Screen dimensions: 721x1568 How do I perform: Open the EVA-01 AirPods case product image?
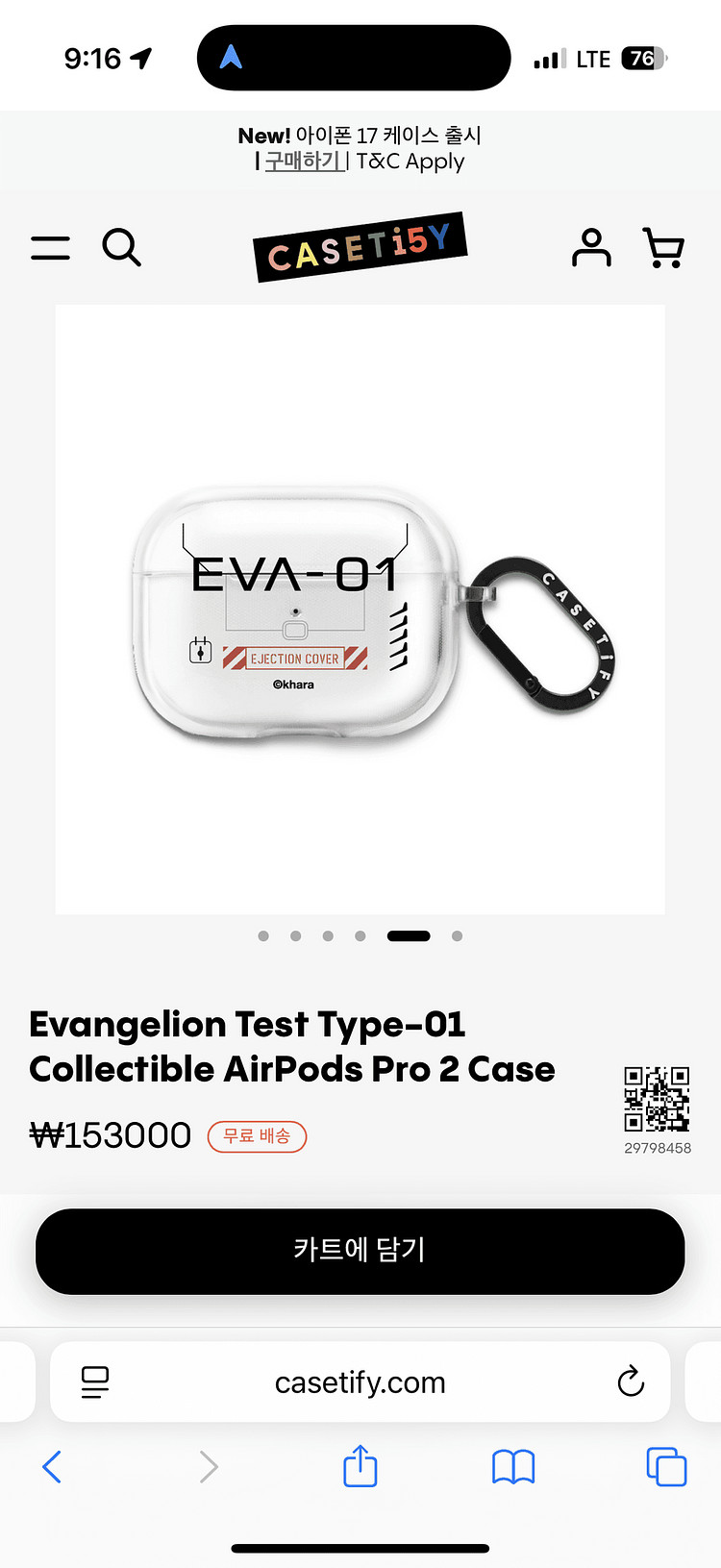pyautogui.click(x=360, y=610)
